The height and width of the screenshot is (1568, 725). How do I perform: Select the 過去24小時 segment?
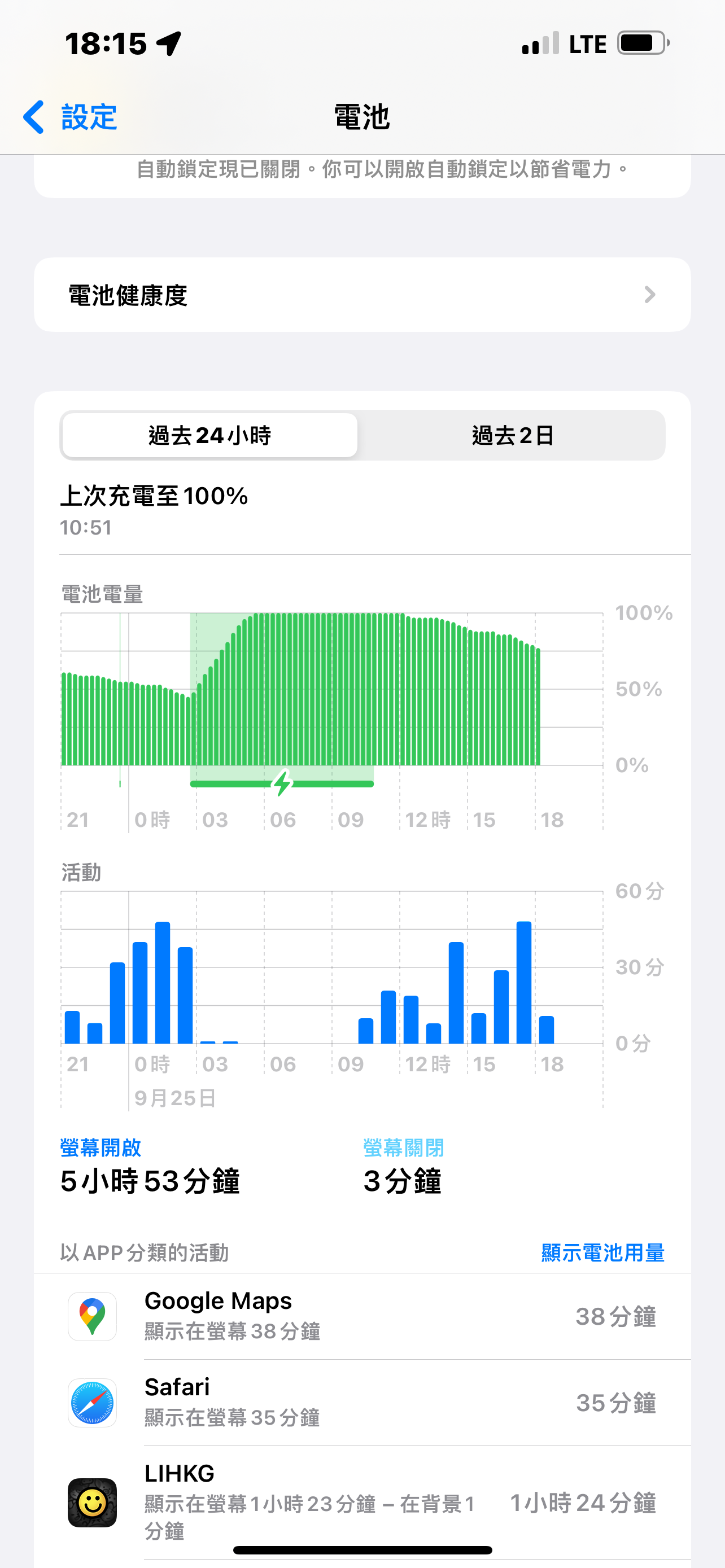[209, 435]
